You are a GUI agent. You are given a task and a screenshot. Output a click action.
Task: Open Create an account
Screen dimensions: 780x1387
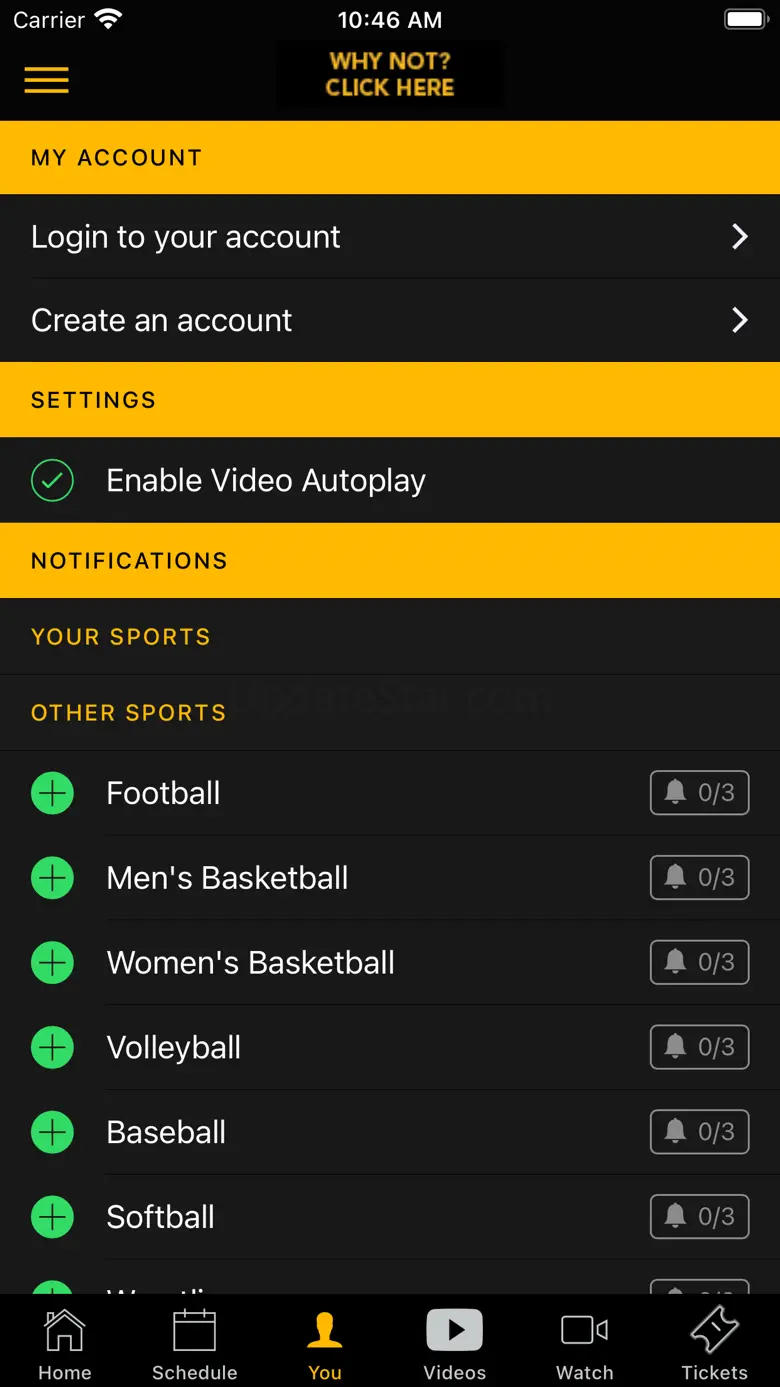pos(390,320)
